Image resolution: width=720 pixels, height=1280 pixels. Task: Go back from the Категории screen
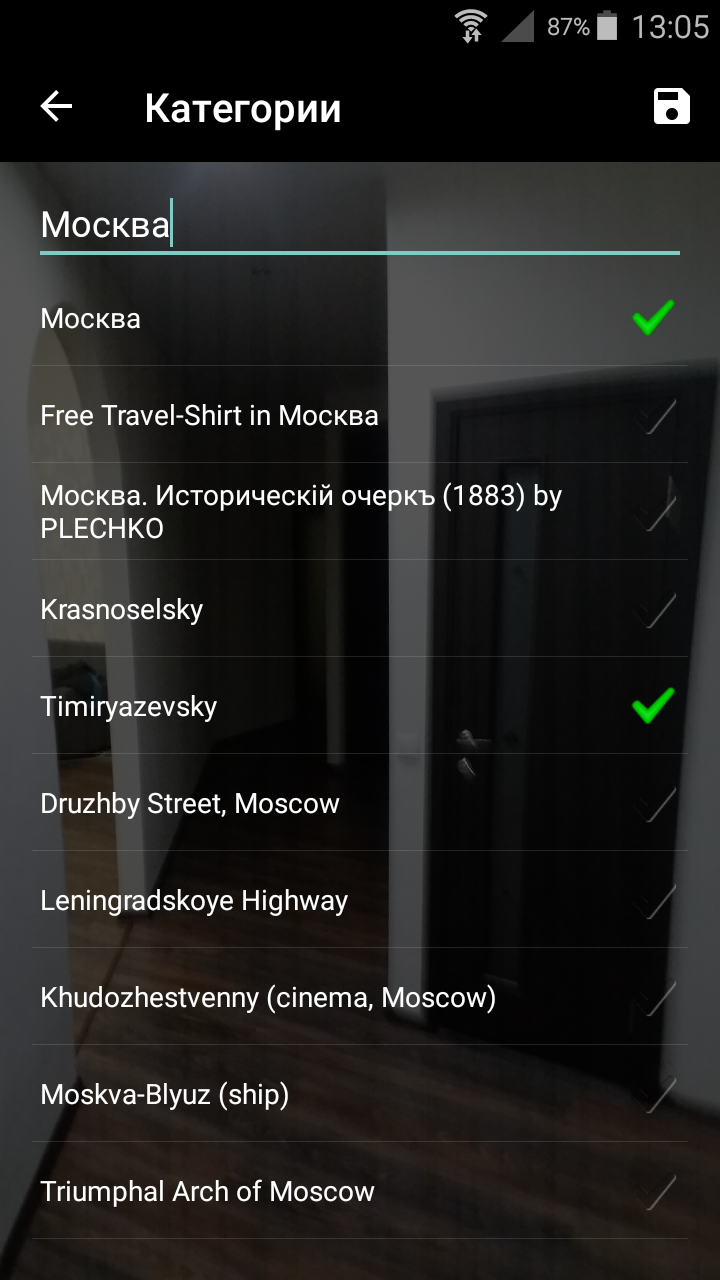(57, 106)
